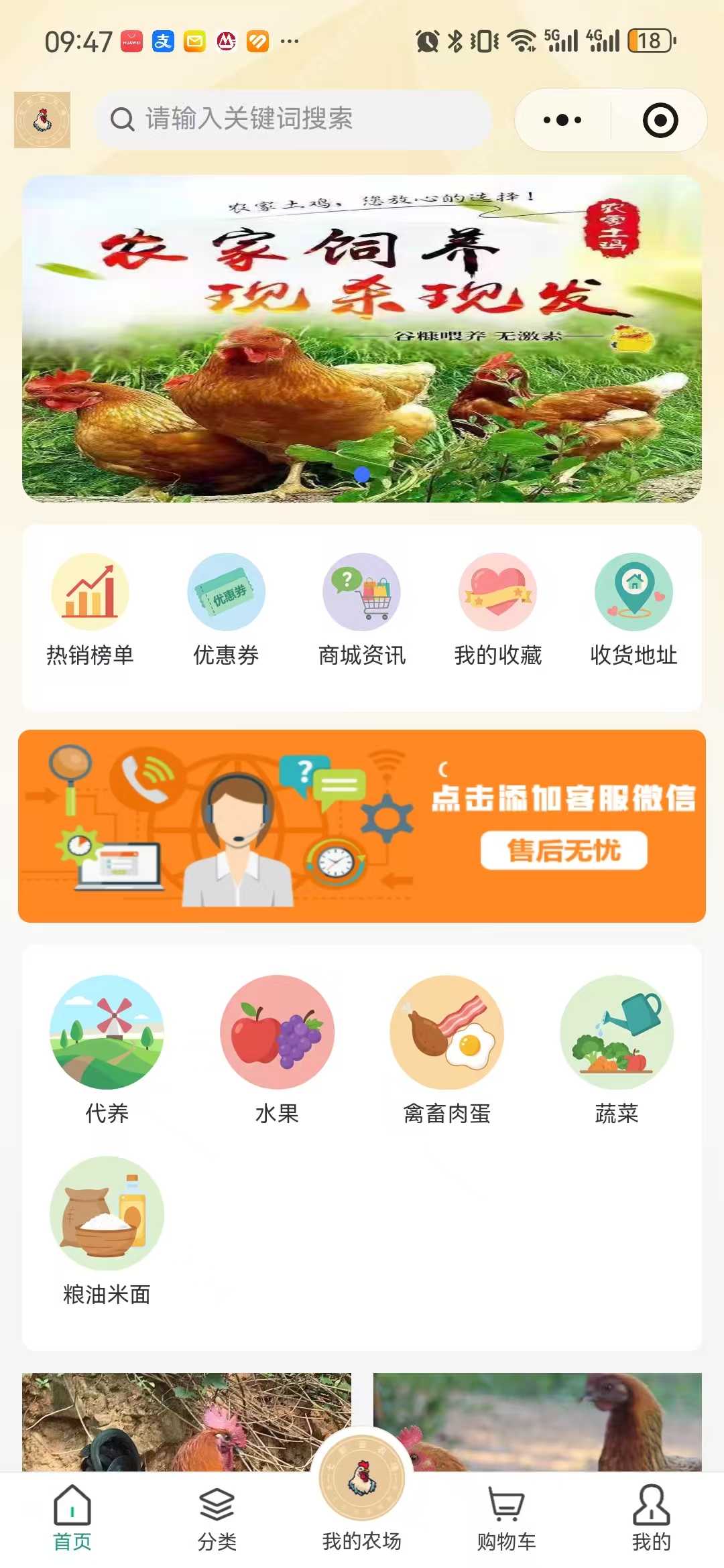
Task: Switch to the 我的 profile tab
Action: 651,1518
